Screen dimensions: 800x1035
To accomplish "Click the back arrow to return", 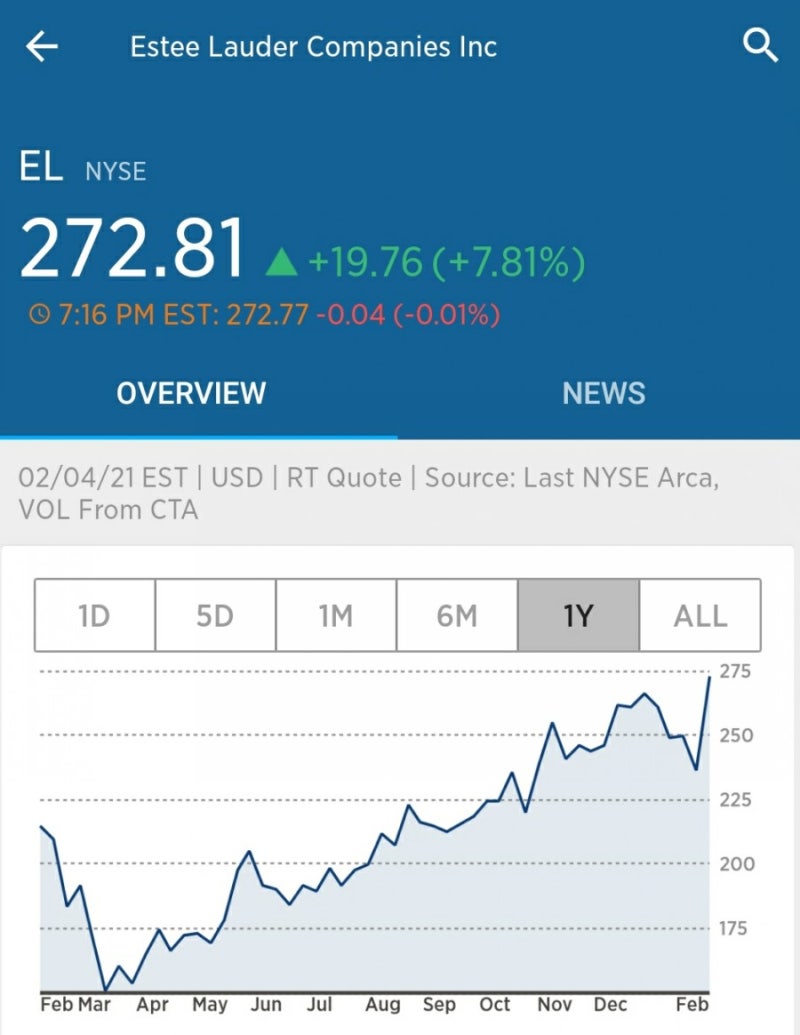I will click(x=41, y=46).
